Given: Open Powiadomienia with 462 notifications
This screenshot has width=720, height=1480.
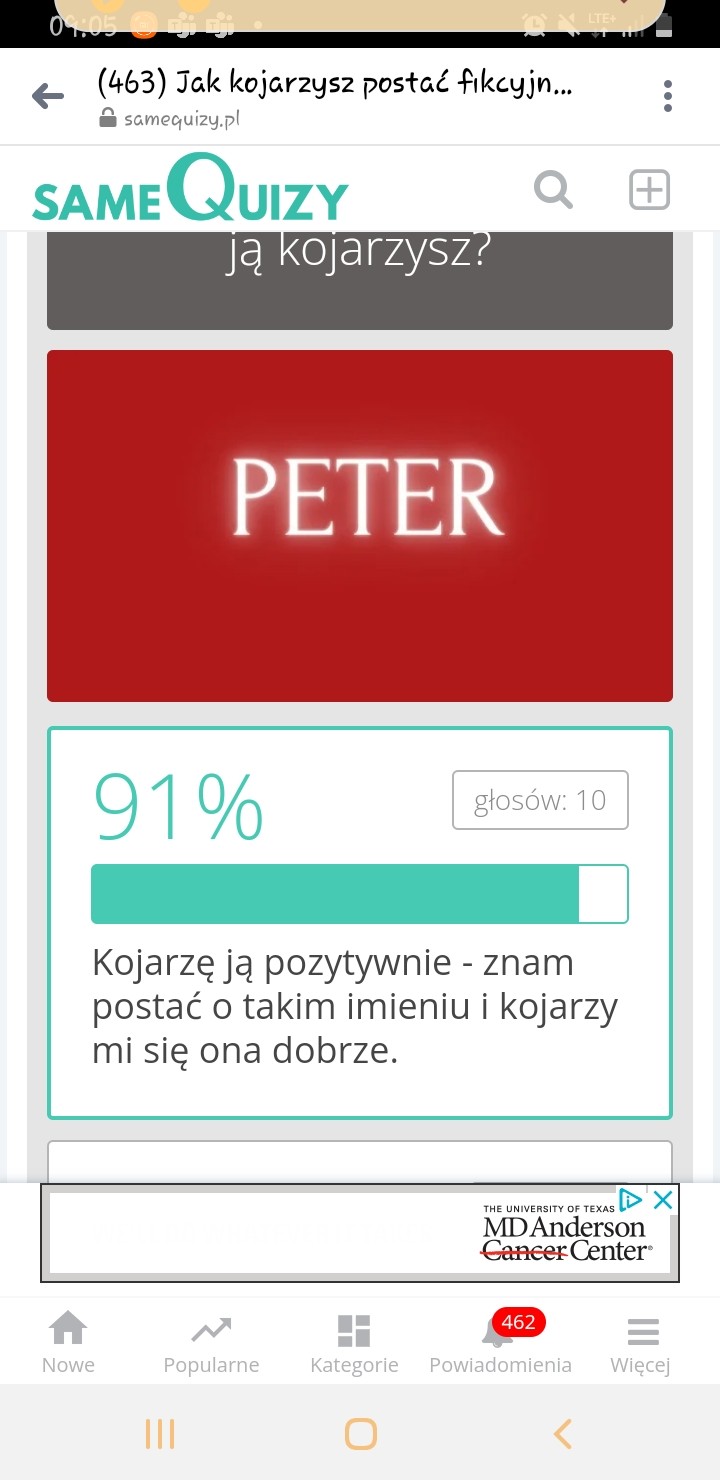Looking at the screenshot, I should [x=500, y=1344].
